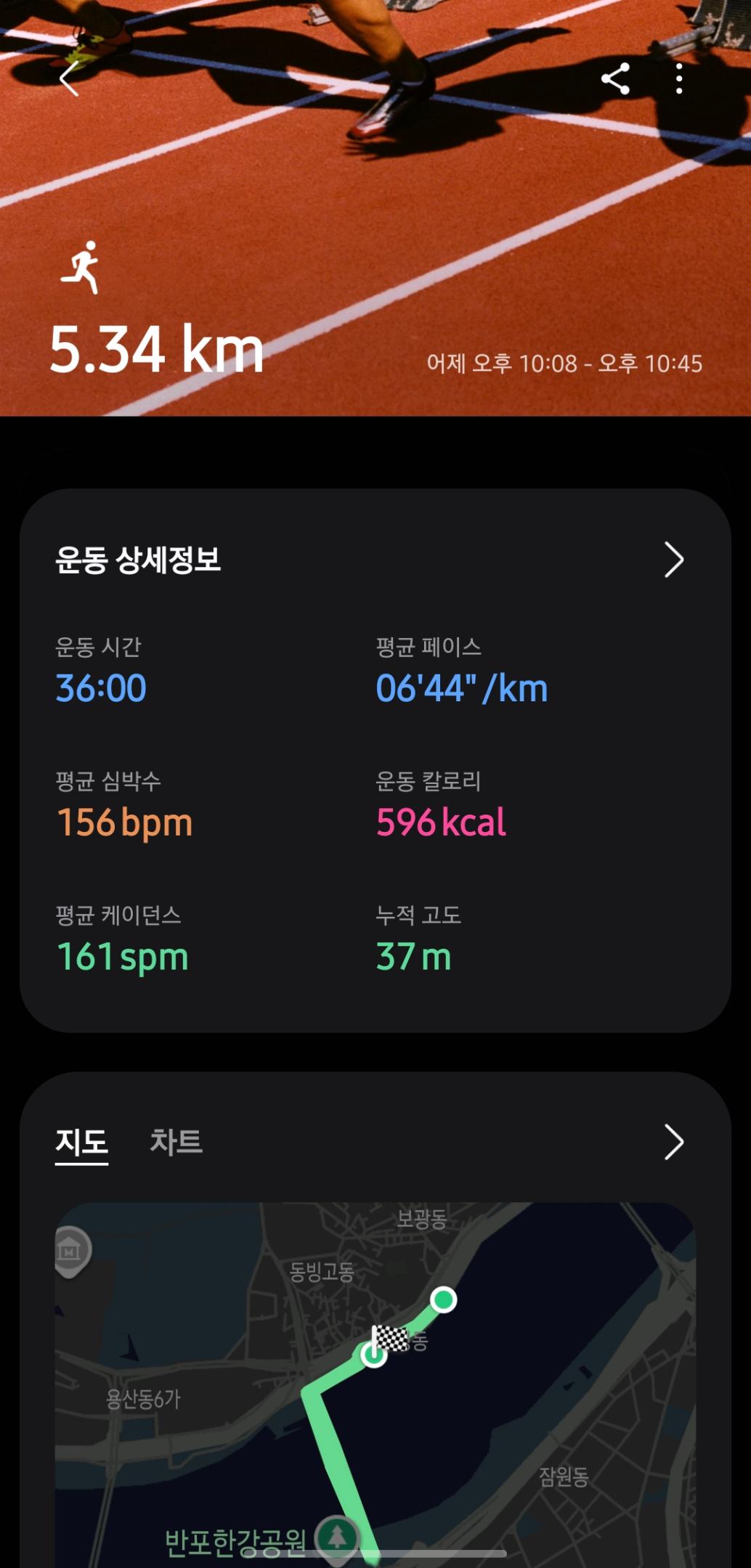Switch to the 차트 tab
This screenshot has width=751, height=1568.
[x=176, y=1142]
